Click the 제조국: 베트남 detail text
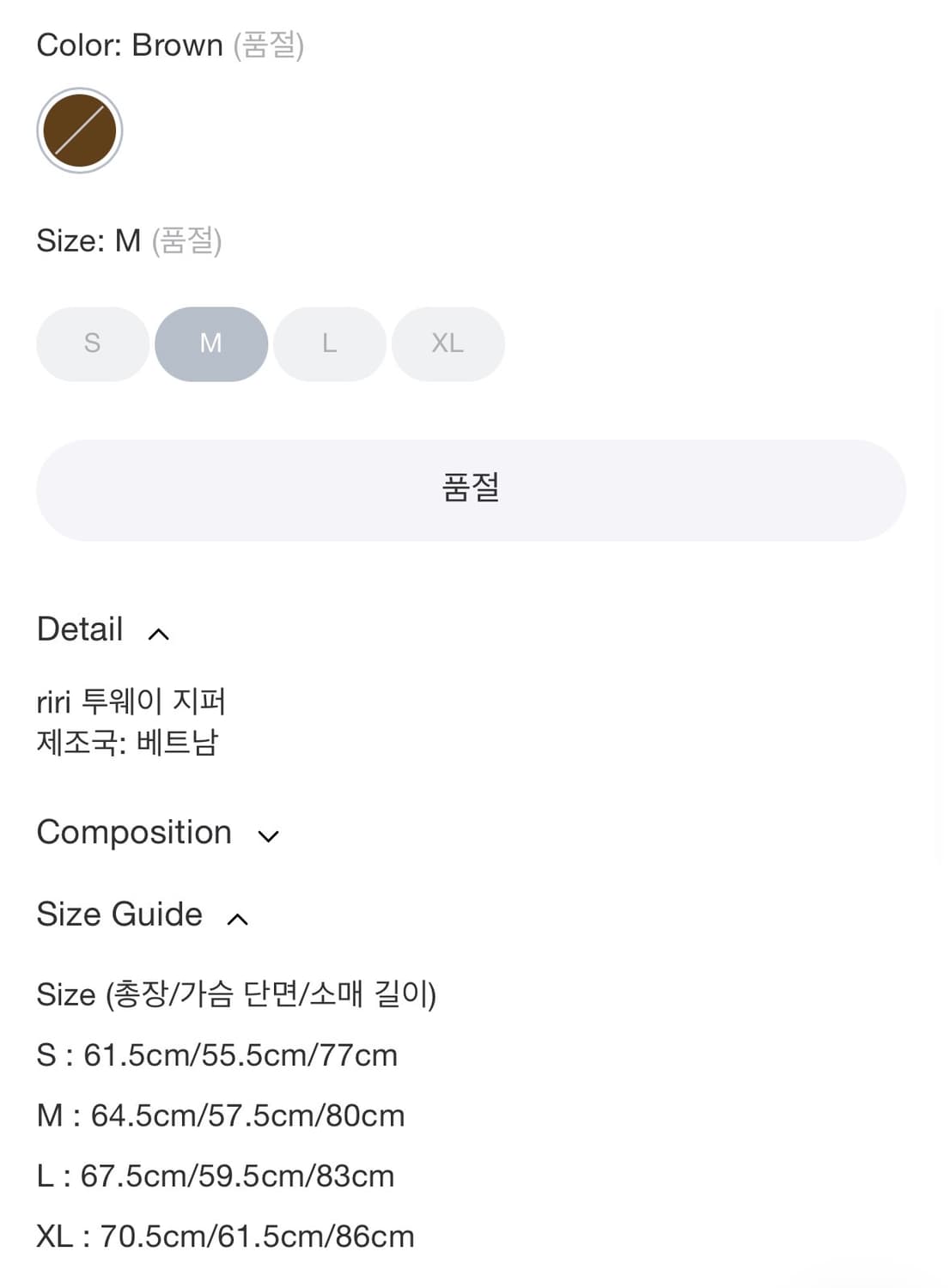The height and width of the screenshot is (1288, 950). click(127, 744)
